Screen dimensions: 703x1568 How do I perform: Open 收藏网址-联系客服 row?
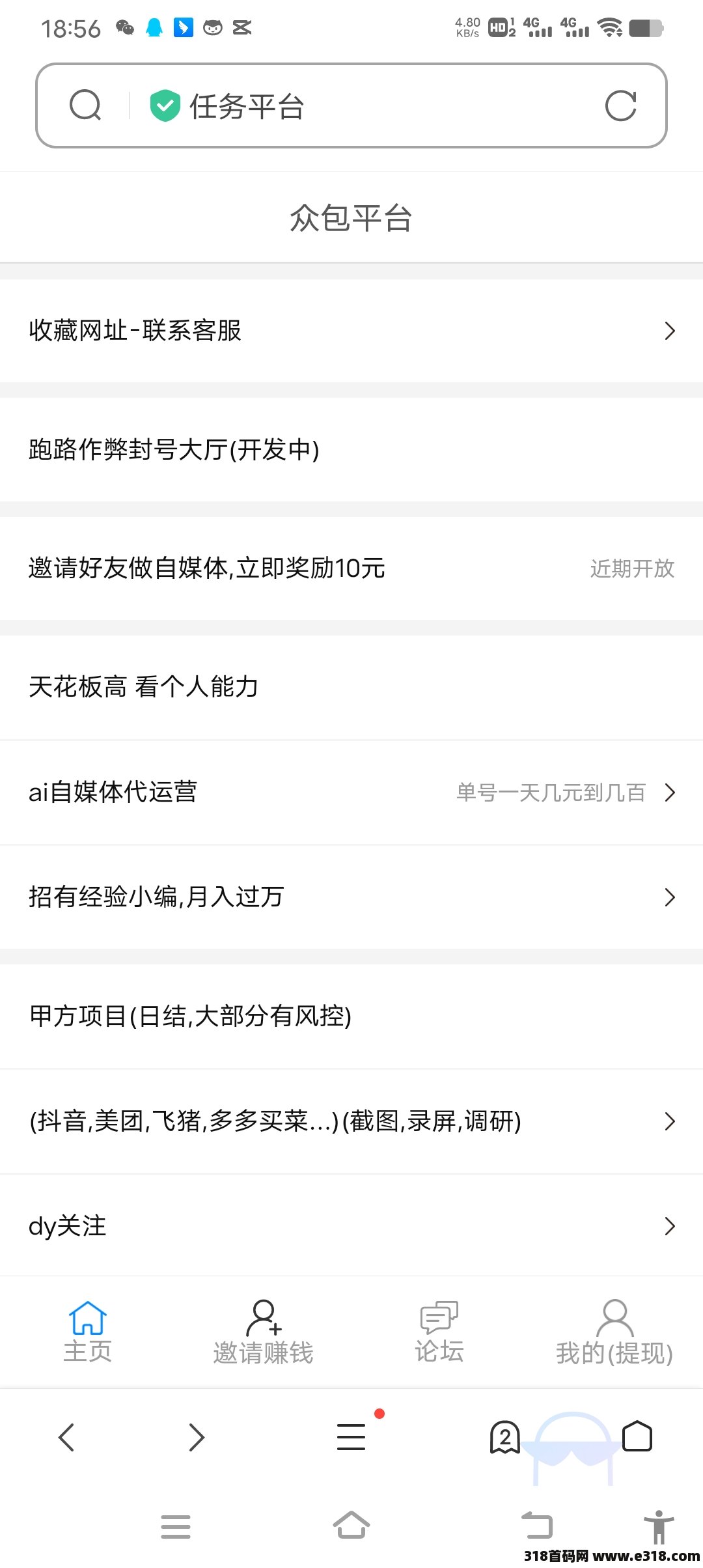(x=351, y=331)
